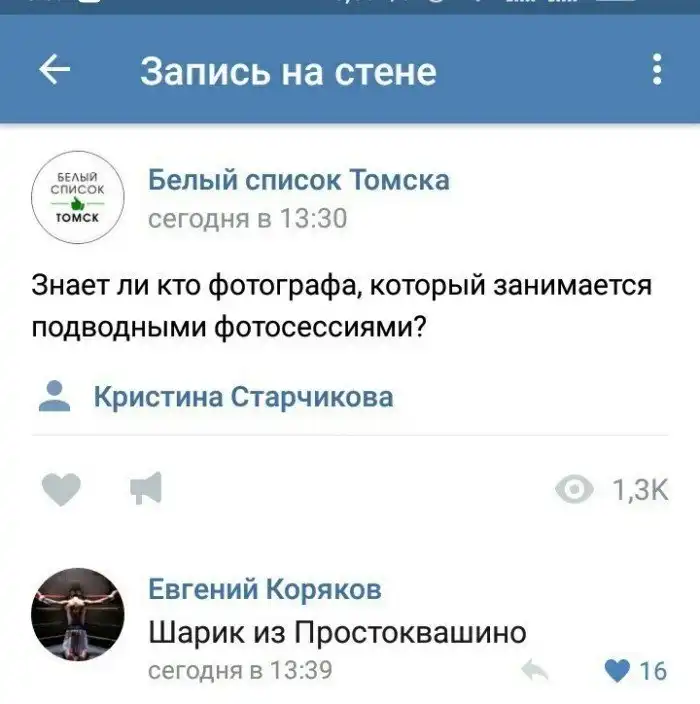This screenshot has width=700, height=704.
Task: Open Евгений Коряков's profile name
Action: tap(265, 590)
